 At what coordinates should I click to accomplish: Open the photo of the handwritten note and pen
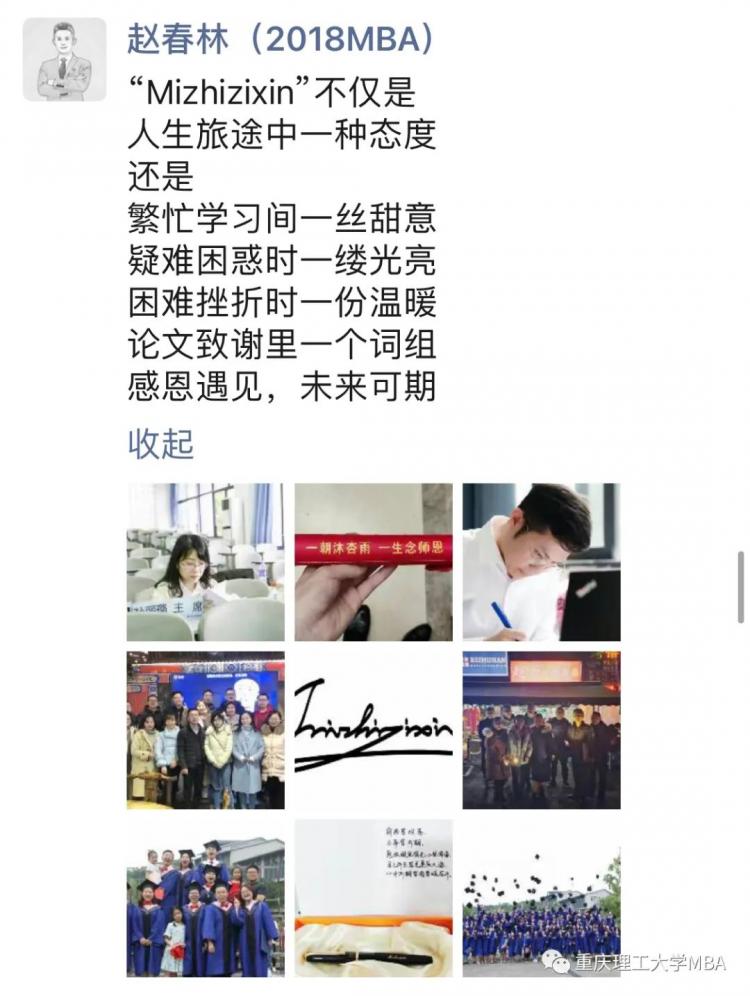coord(373,898)
